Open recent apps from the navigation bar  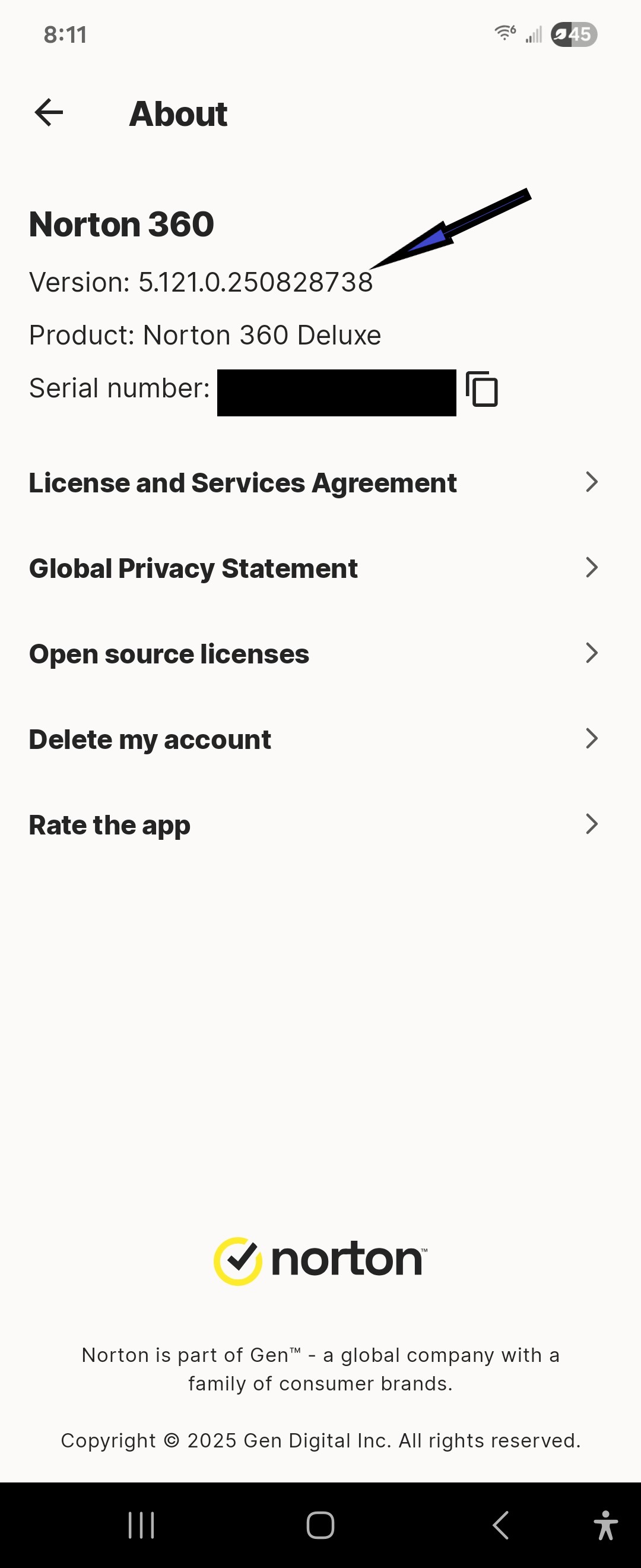pos(141,1525)
